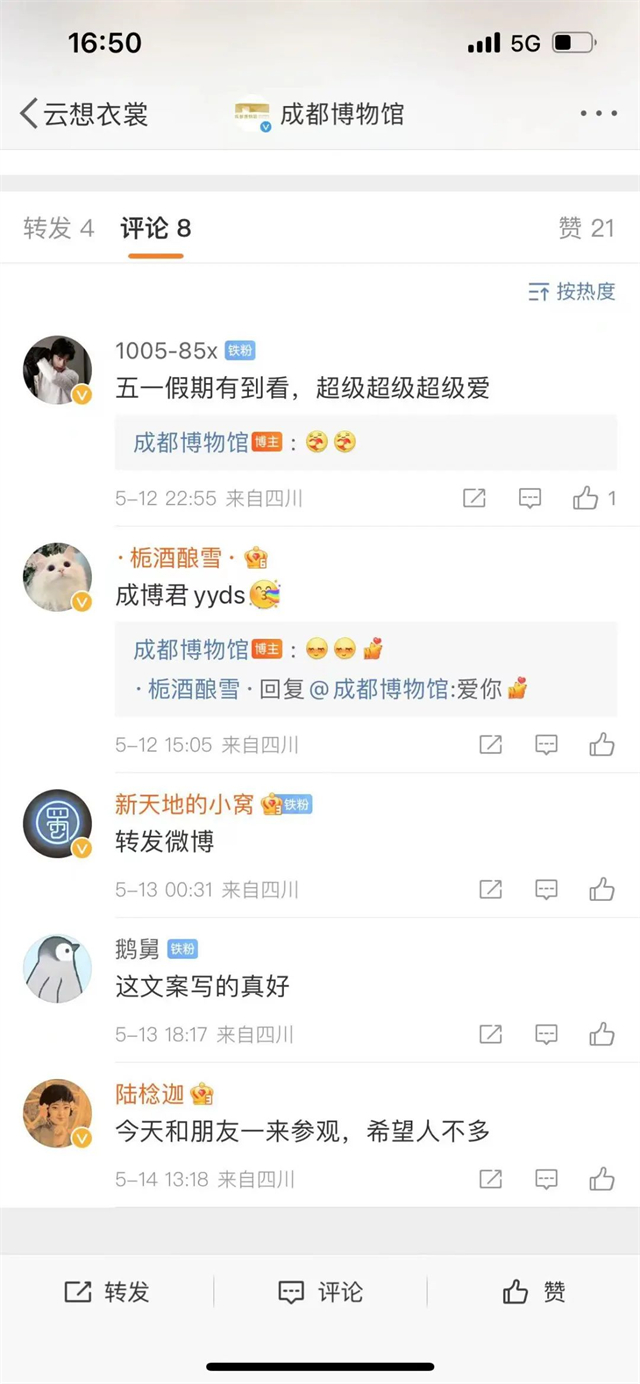Viewport: 640px width, 1384px height.
Task: Go back to 云想衣裳
Action: pyautogui.click(x=84, y=114)
